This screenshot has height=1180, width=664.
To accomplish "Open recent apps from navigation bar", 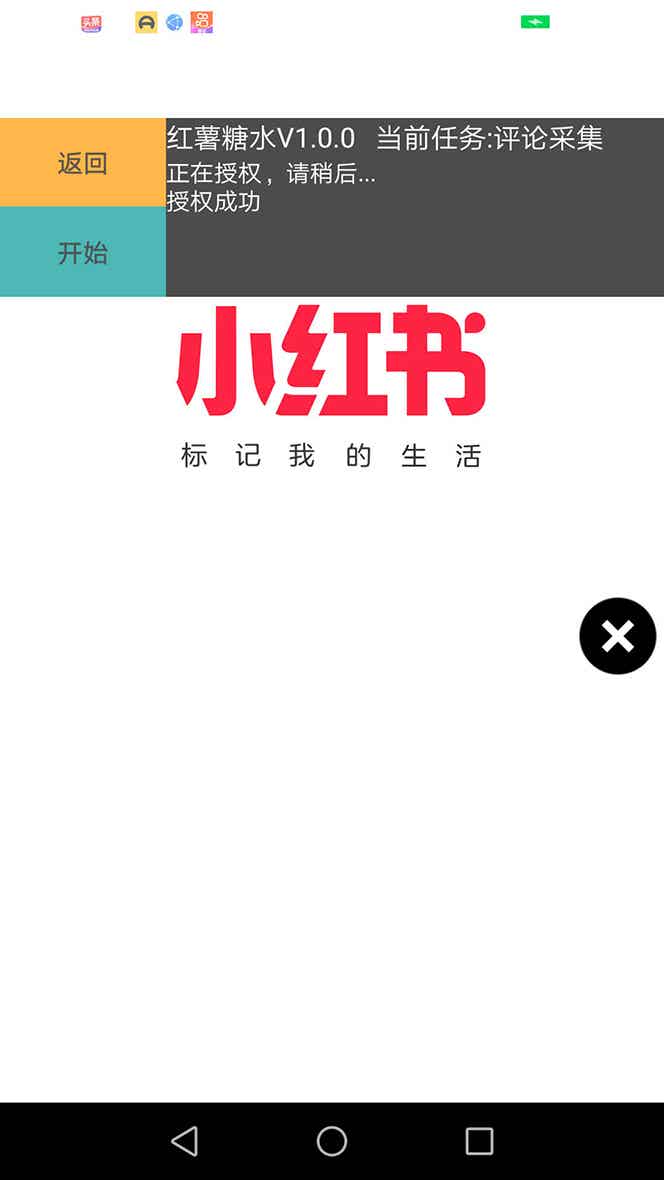I will (479, 1141).
